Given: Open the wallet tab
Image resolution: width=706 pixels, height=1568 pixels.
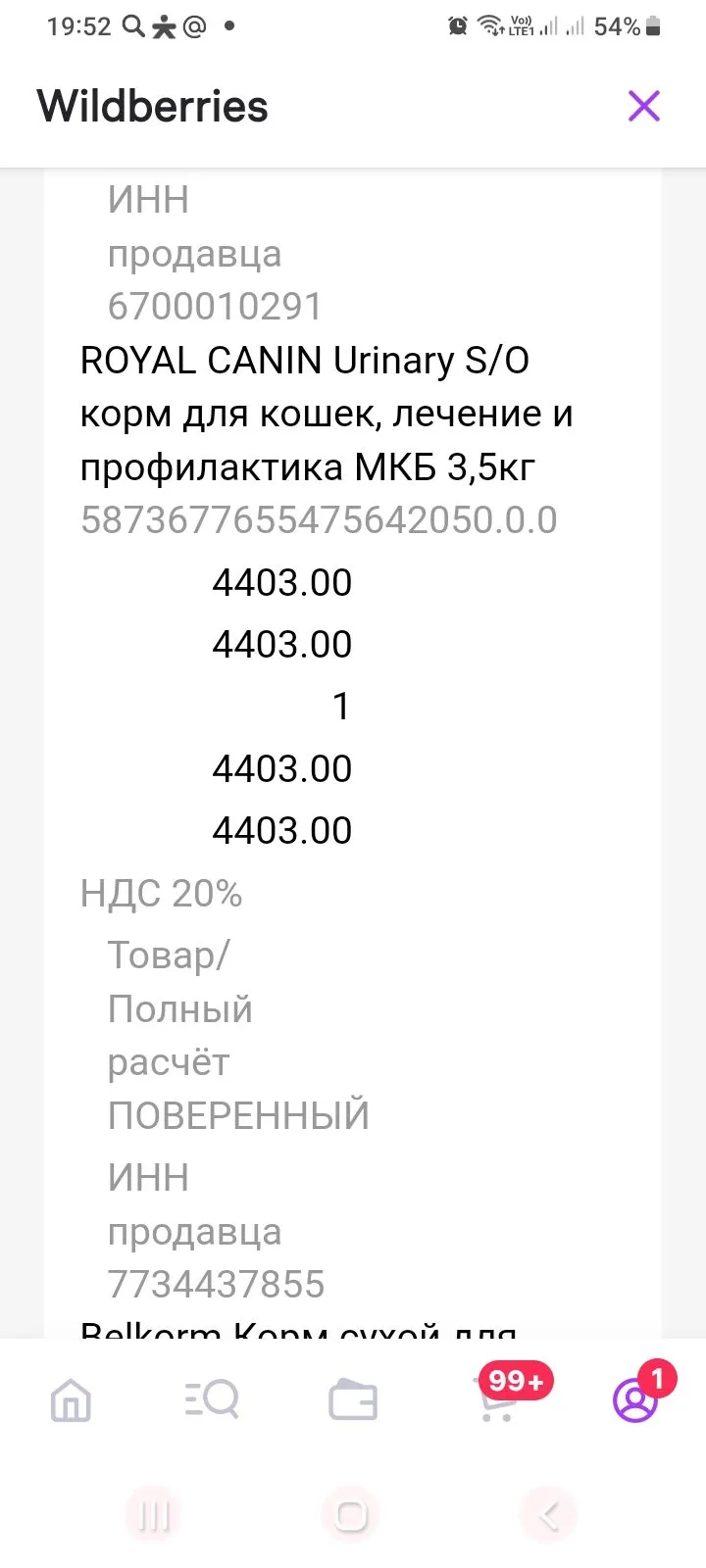Looking at the screenshot, I should 353,1399.
